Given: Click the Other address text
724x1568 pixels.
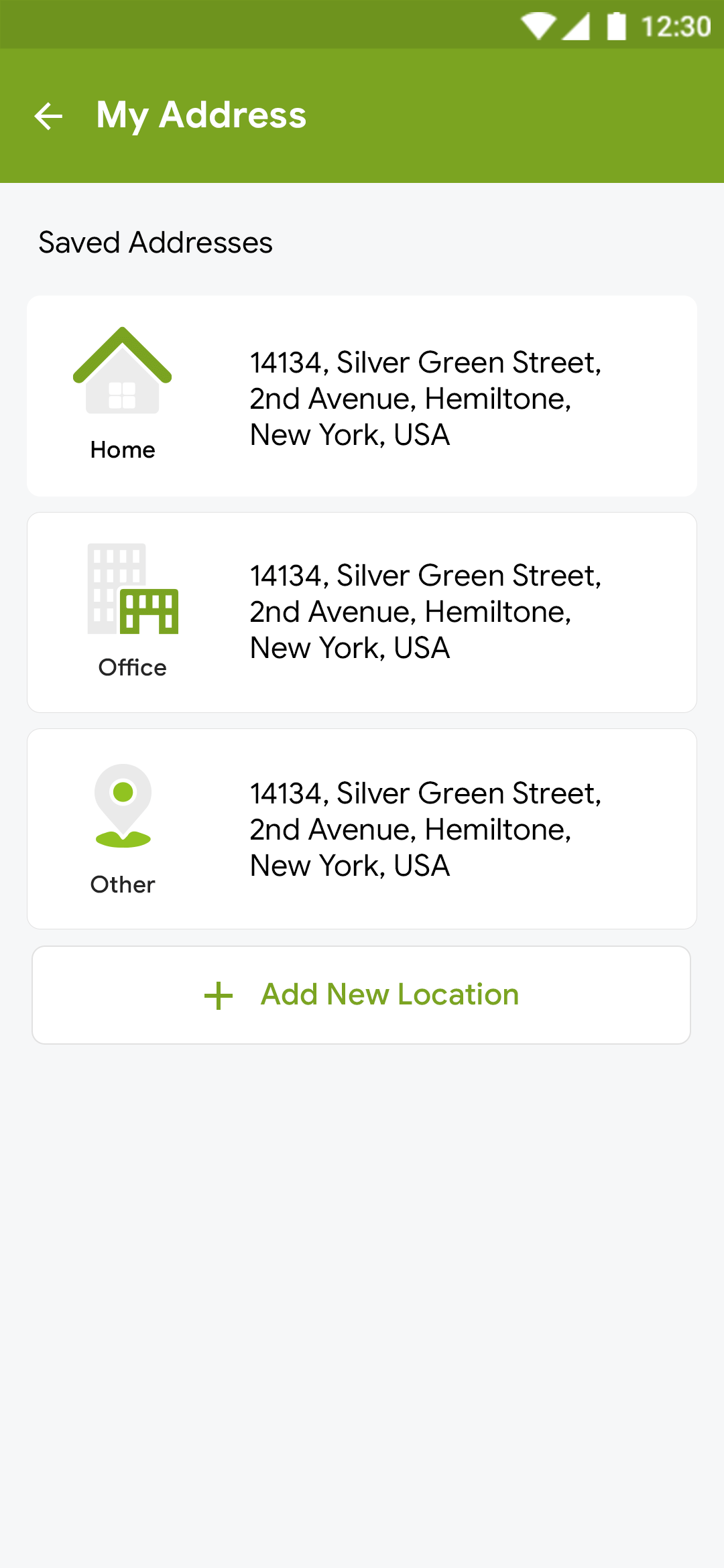Looking at the screenshot, I should tap(426, 829).
